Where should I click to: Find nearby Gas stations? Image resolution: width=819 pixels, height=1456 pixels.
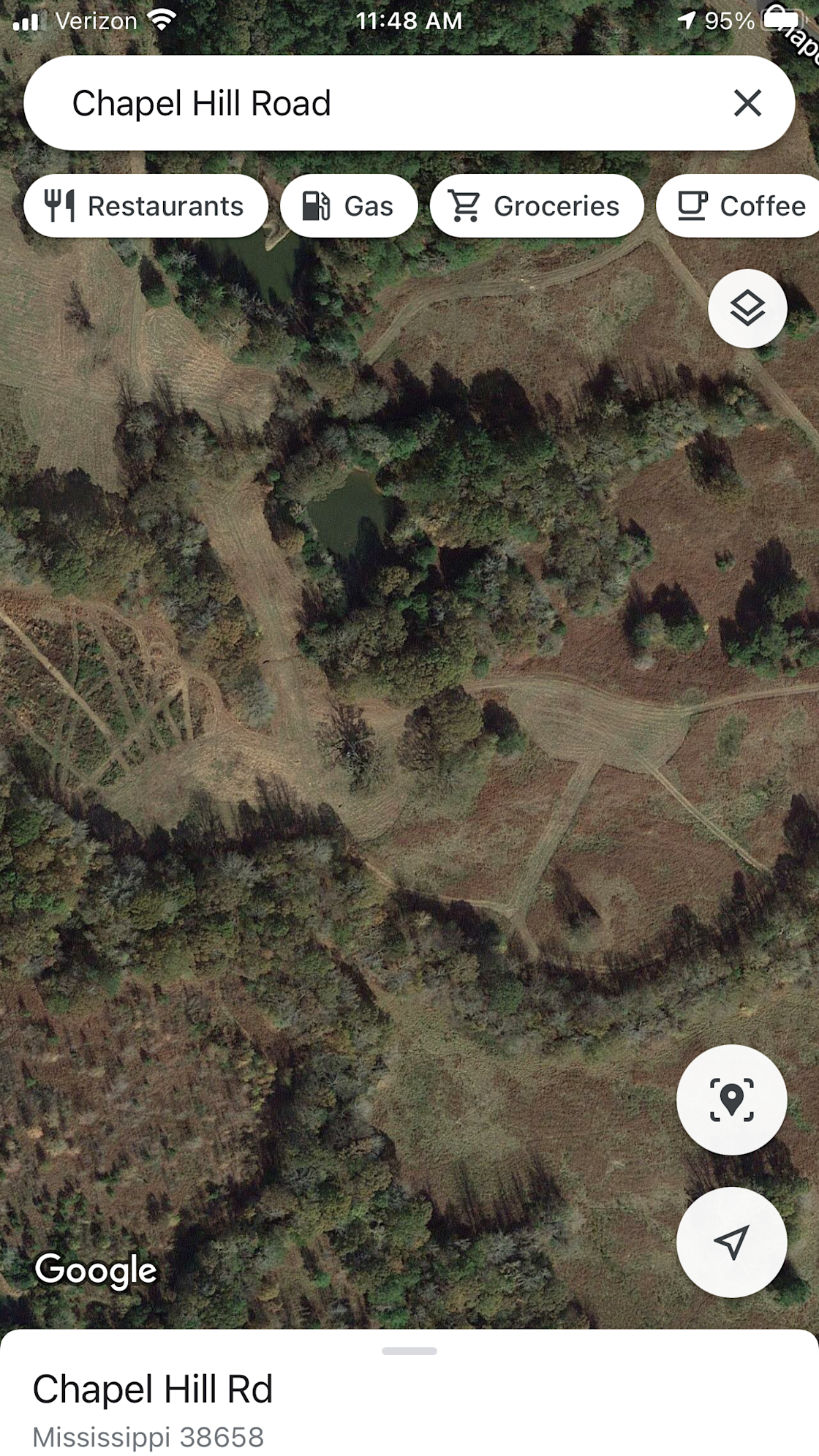point(349,206)
